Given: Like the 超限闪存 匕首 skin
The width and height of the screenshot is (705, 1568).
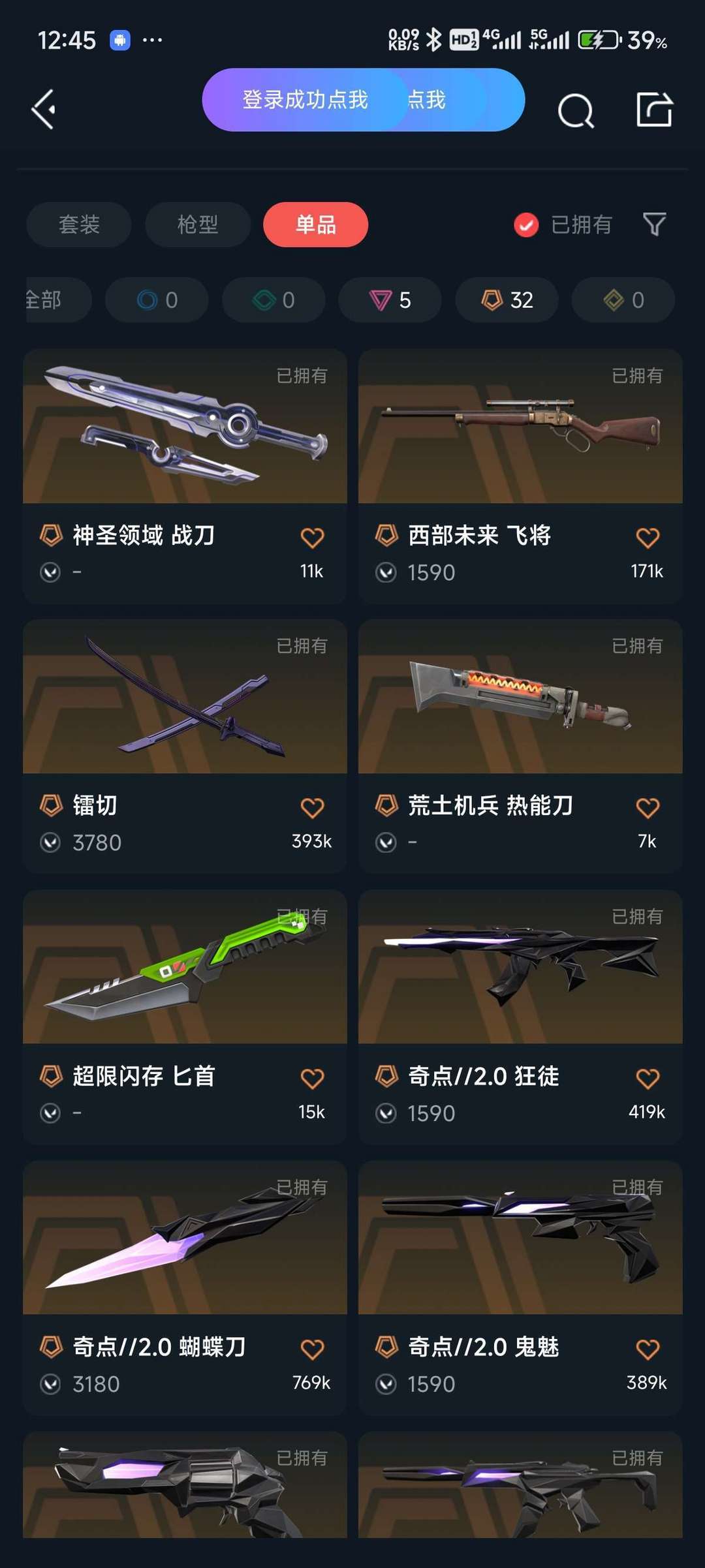Looking at the screenshot, I should click(x=312, y=1078).
